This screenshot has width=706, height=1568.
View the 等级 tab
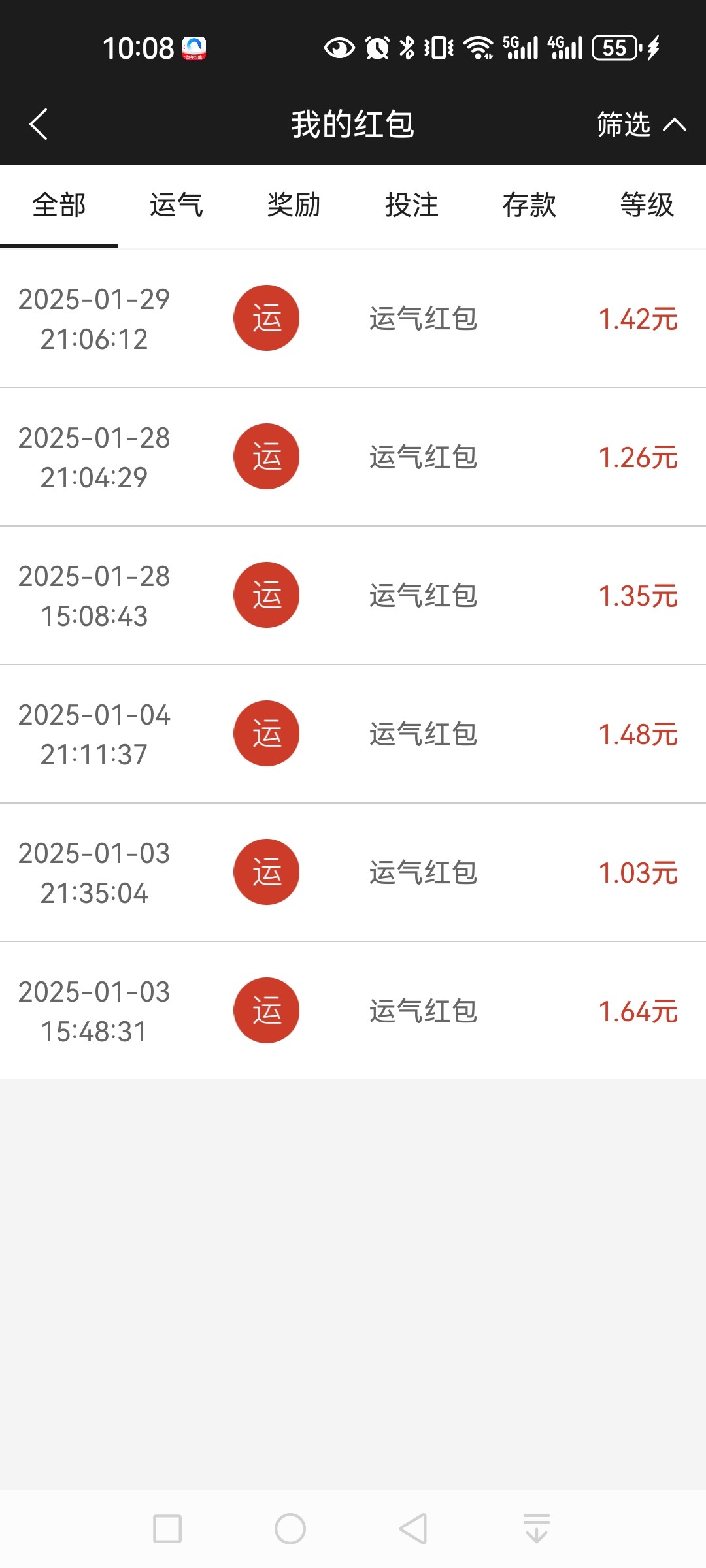(x=647, y=205)
